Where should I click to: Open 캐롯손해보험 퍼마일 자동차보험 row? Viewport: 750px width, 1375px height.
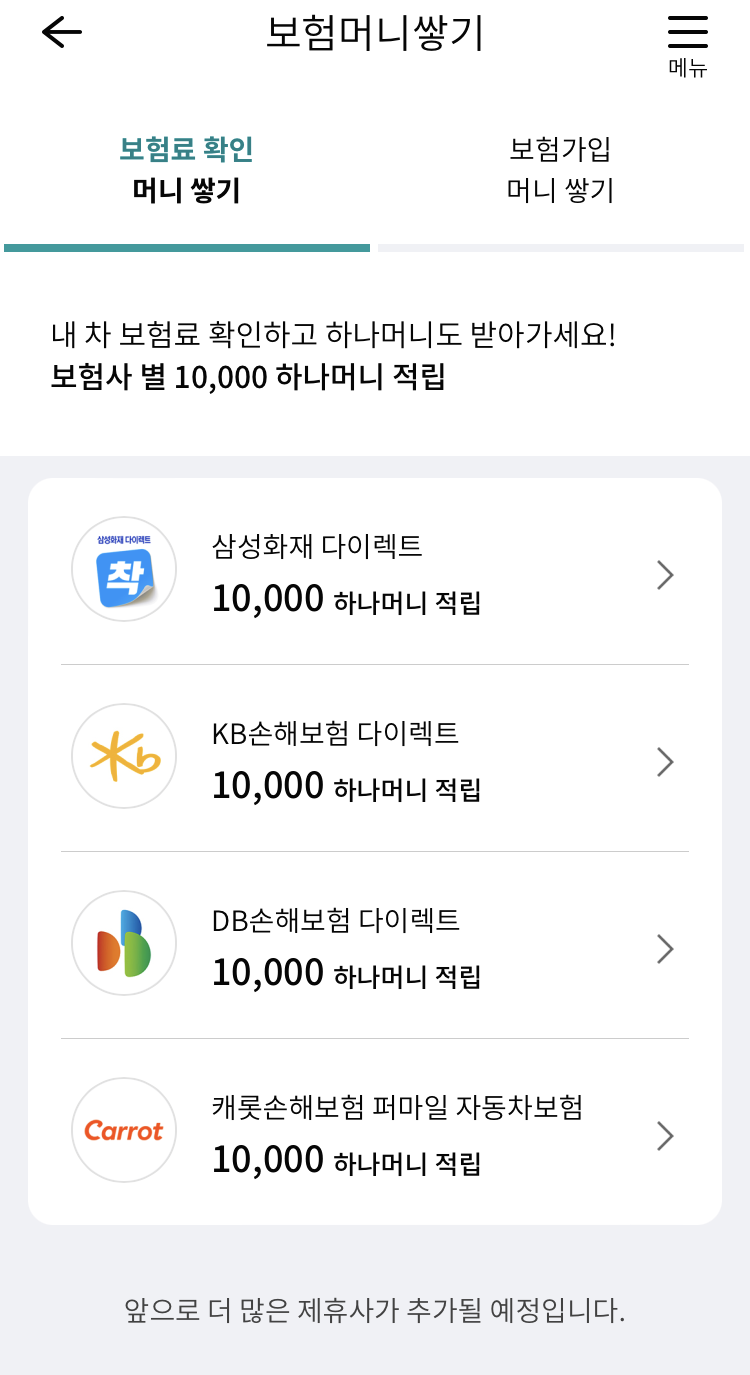click(375, 1132)
